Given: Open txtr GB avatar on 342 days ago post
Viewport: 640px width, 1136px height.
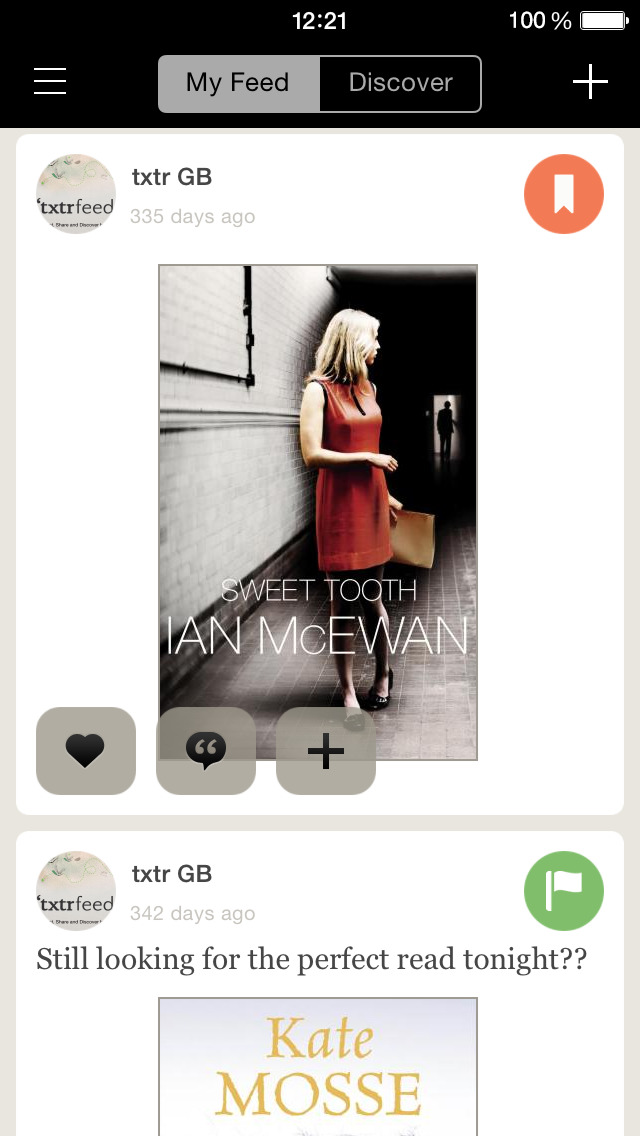Looking at the screenshot, I should coord(76,891).
